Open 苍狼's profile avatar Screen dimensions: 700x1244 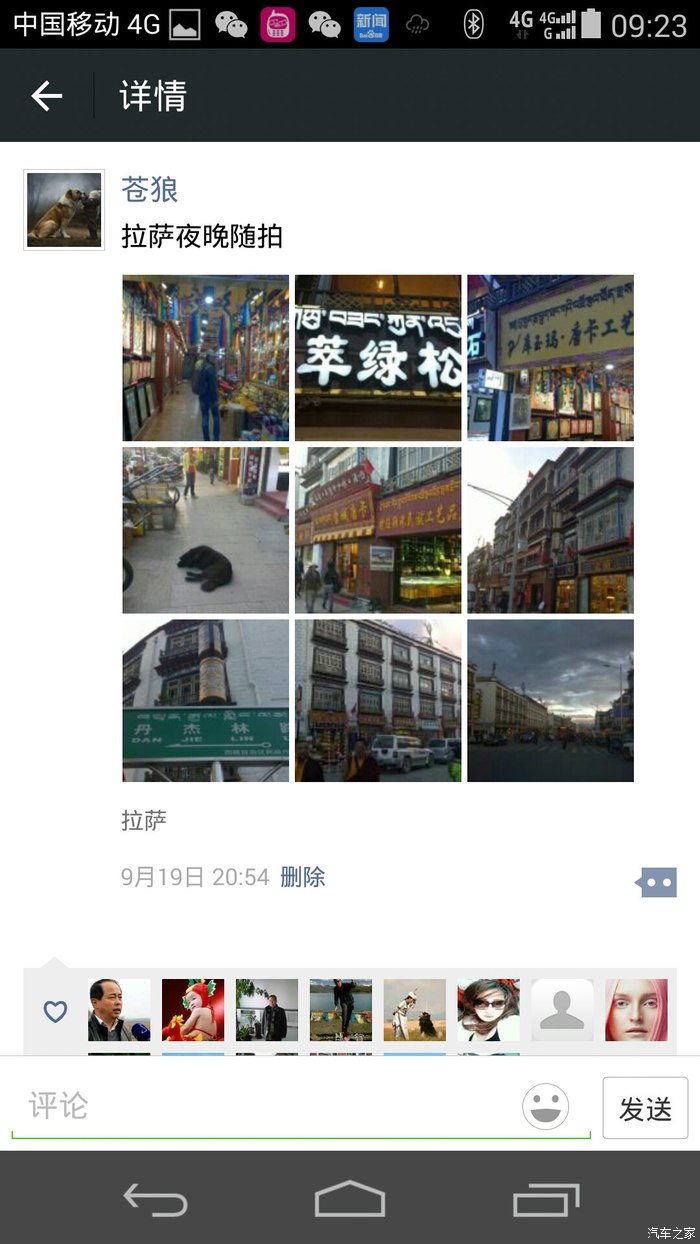pyautogui.click(x=64, y=209)
